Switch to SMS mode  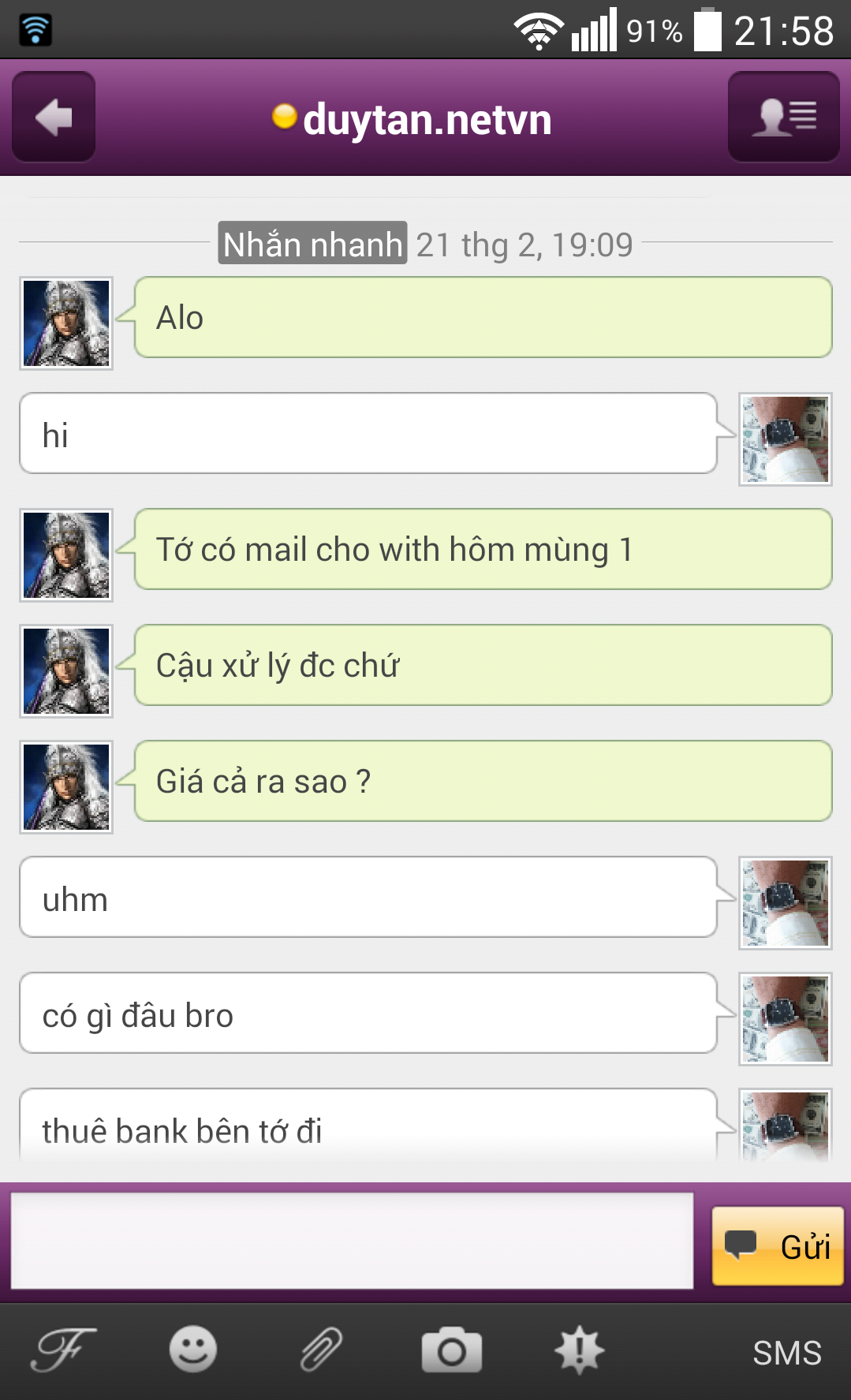click(786, 1353)
